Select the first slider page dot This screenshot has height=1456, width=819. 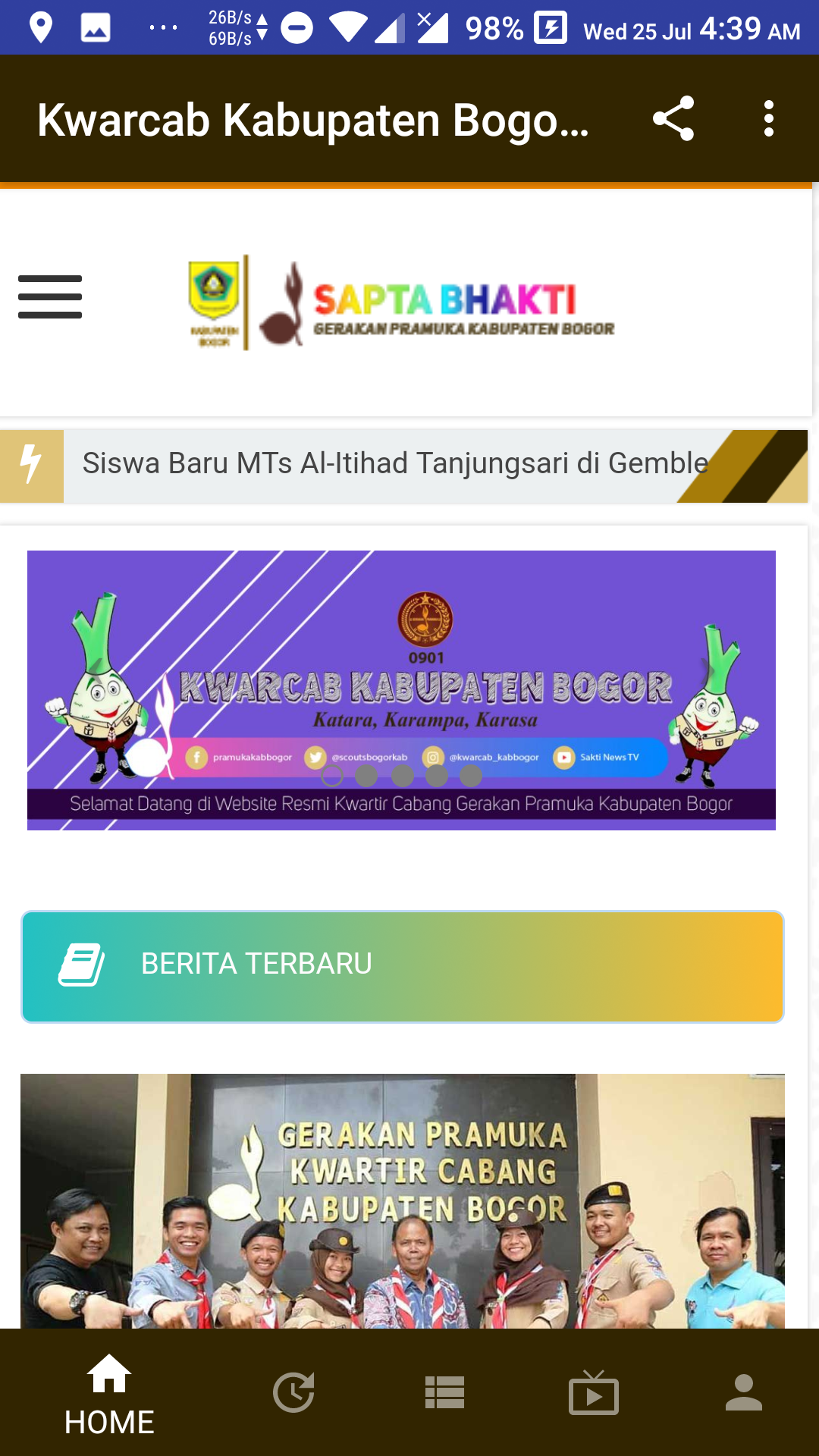pyautogui.click(x=332, y=776)
